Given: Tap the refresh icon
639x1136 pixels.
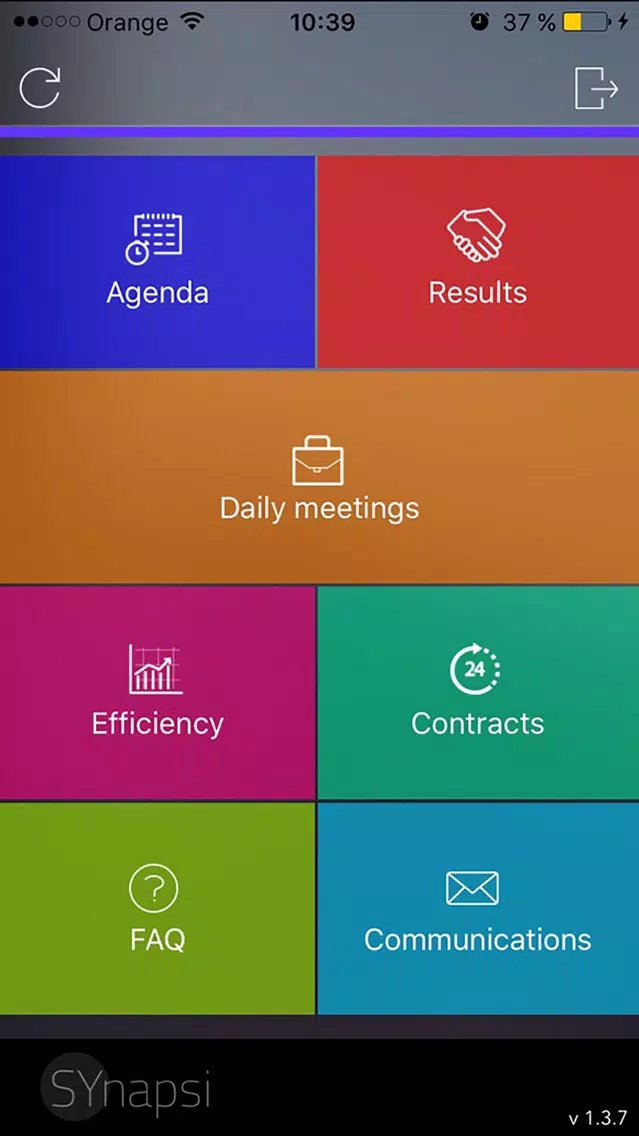Looking at the screenshot, I should pyautogui.click(x=40, y=88).
